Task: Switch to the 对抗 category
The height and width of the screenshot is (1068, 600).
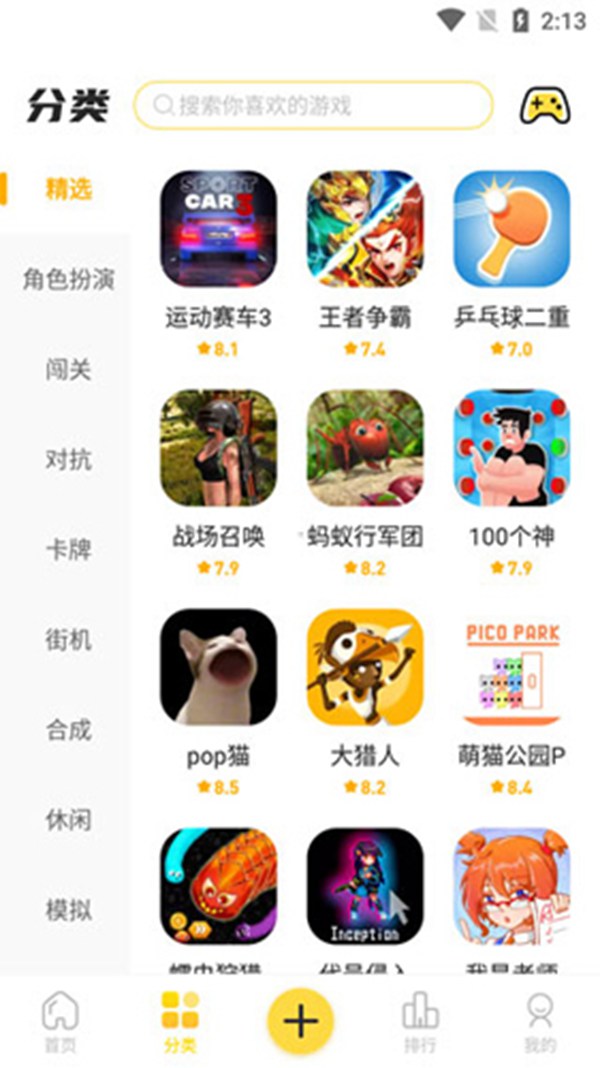Action: click(68, 460)
